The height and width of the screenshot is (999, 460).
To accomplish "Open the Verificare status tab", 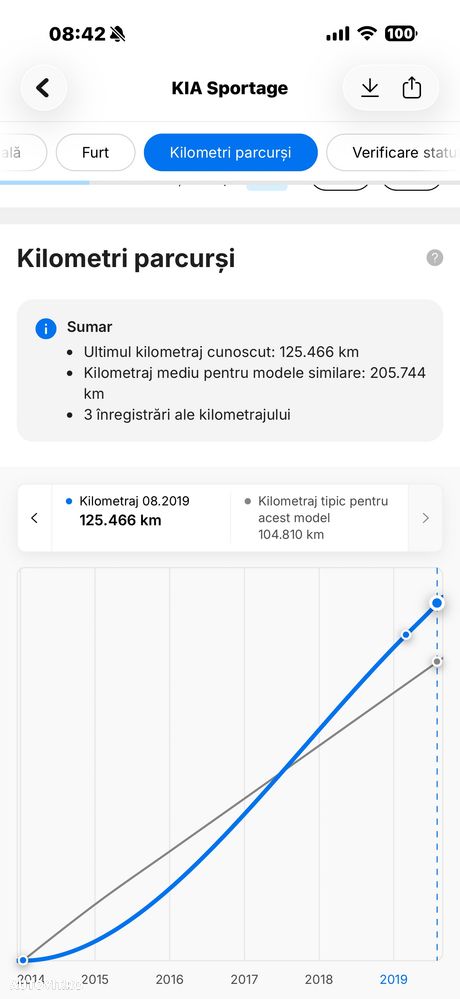I will click(x=393, y=153).
